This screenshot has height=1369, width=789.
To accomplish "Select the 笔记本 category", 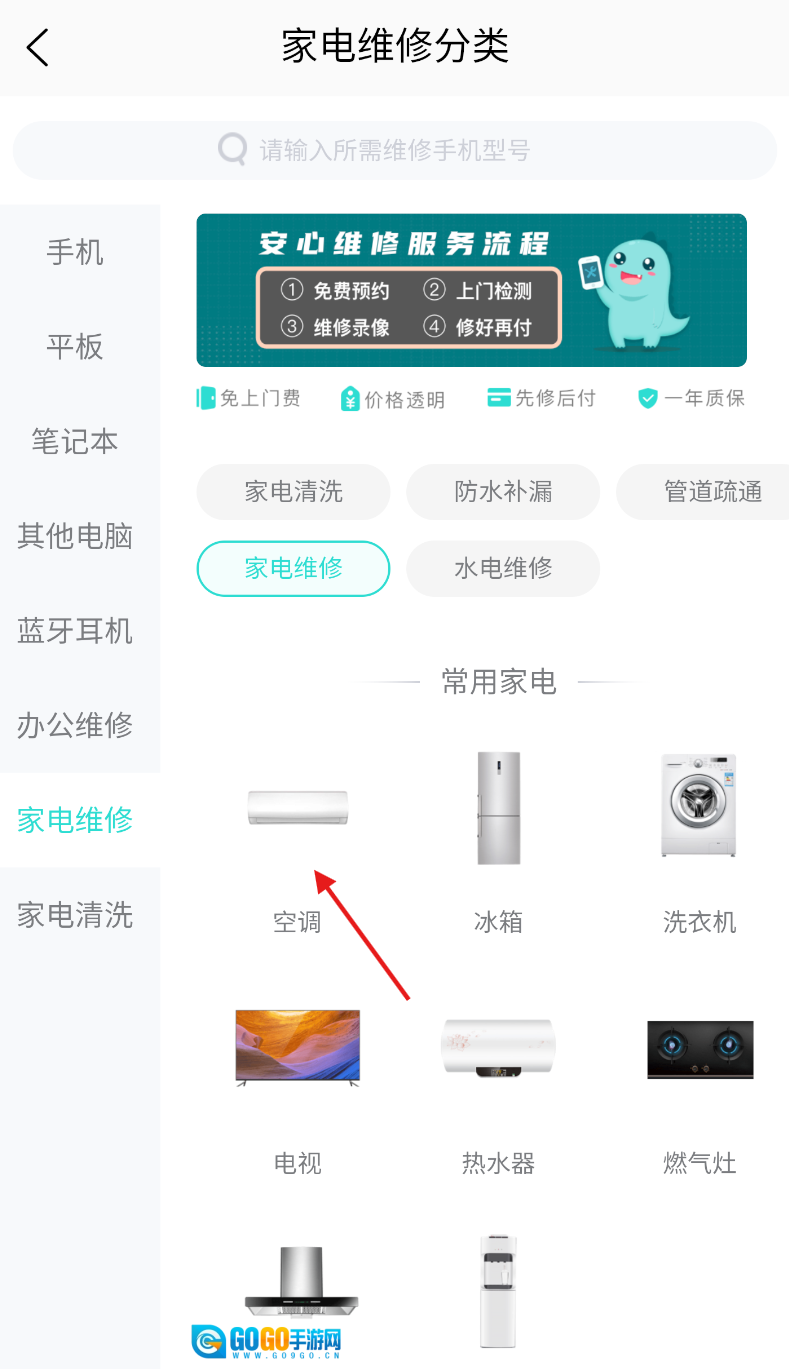I will 75,442.
